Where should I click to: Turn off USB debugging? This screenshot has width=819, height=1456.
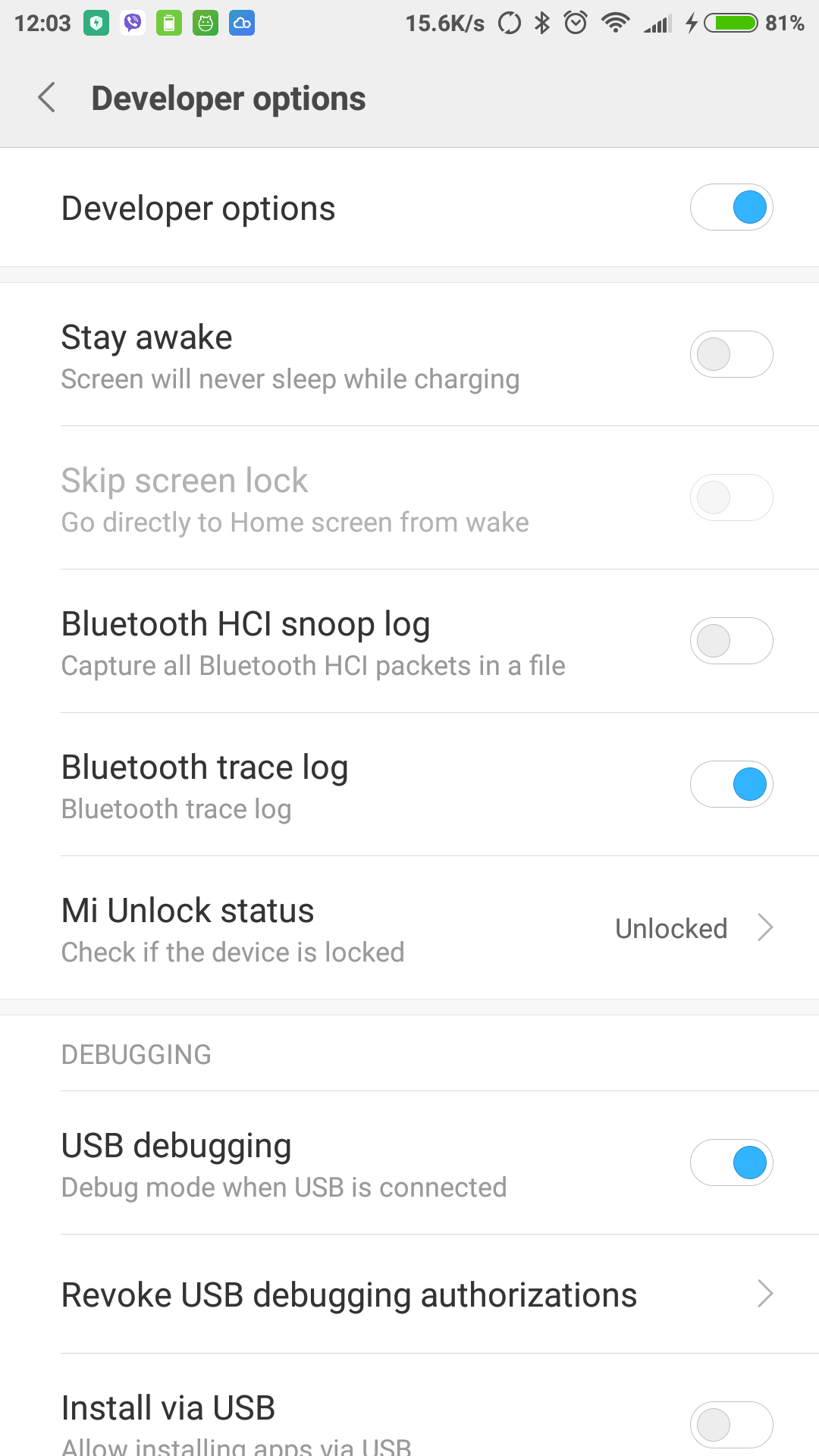click(731, 1163)
